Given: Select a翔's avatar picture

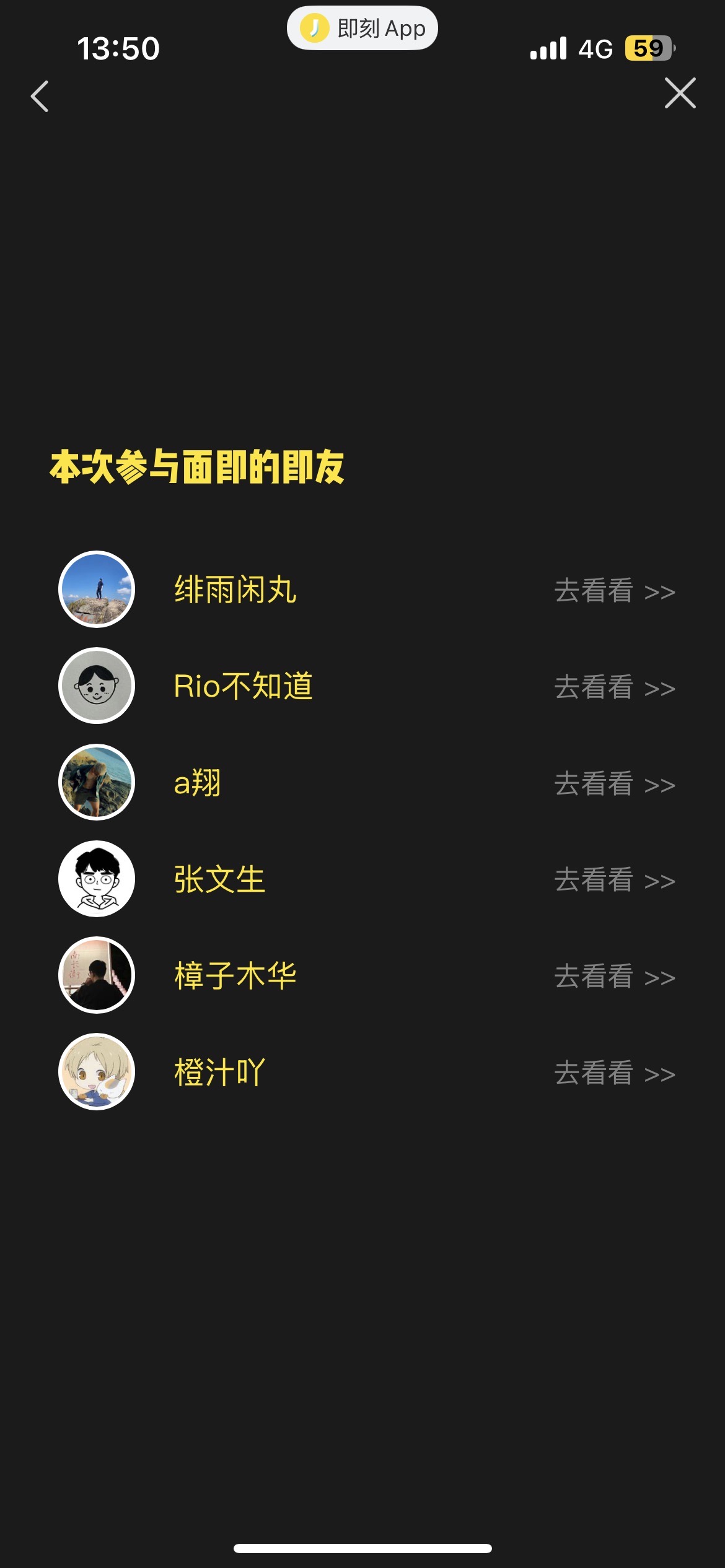Looking at the screenshot, I should [97, 782].
